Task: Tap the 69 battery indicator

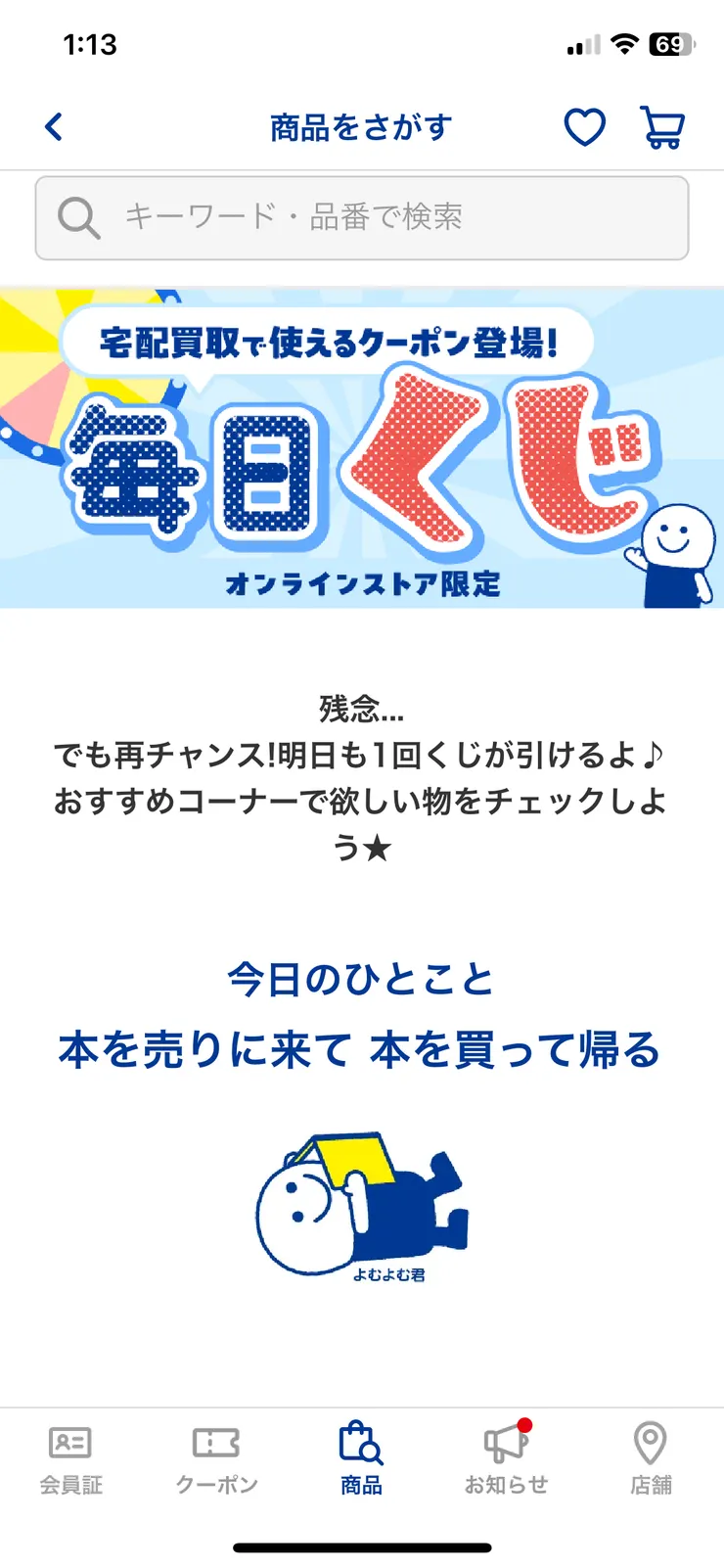Action: point(672,43)
